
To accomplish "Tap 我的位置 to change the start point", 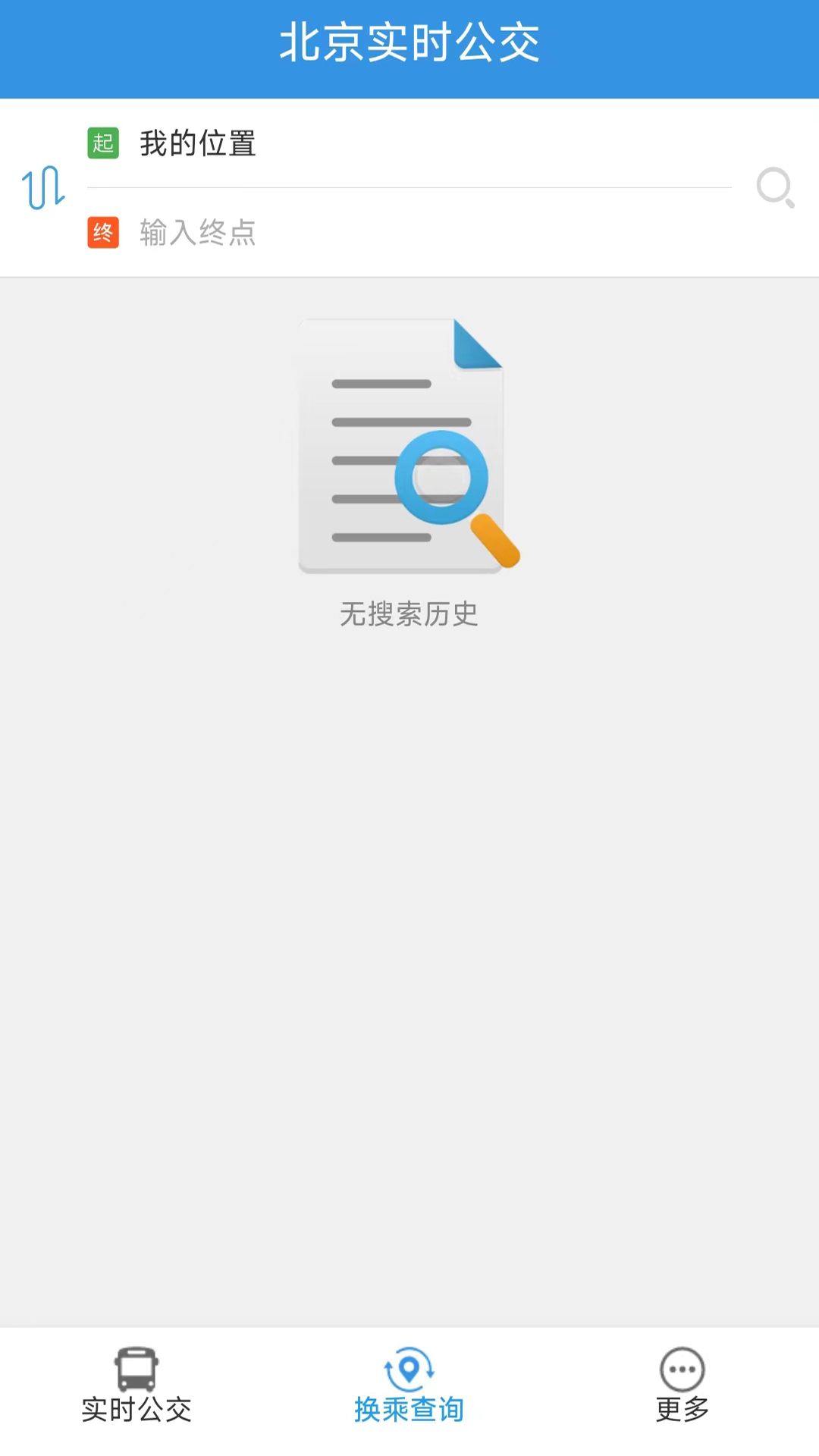I will click(x=197, y=143).
